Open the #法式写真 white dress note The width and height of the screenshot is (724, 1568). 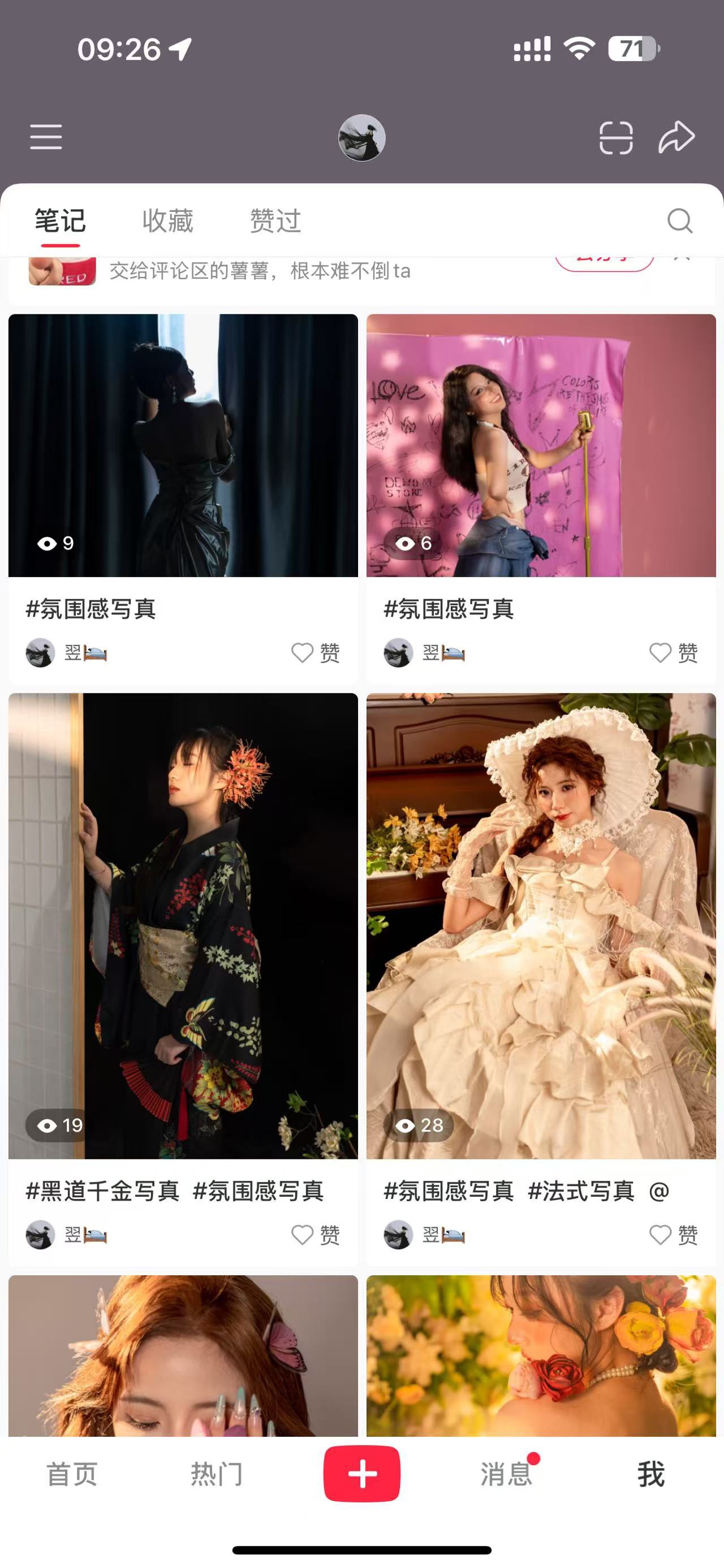point(541,925)
